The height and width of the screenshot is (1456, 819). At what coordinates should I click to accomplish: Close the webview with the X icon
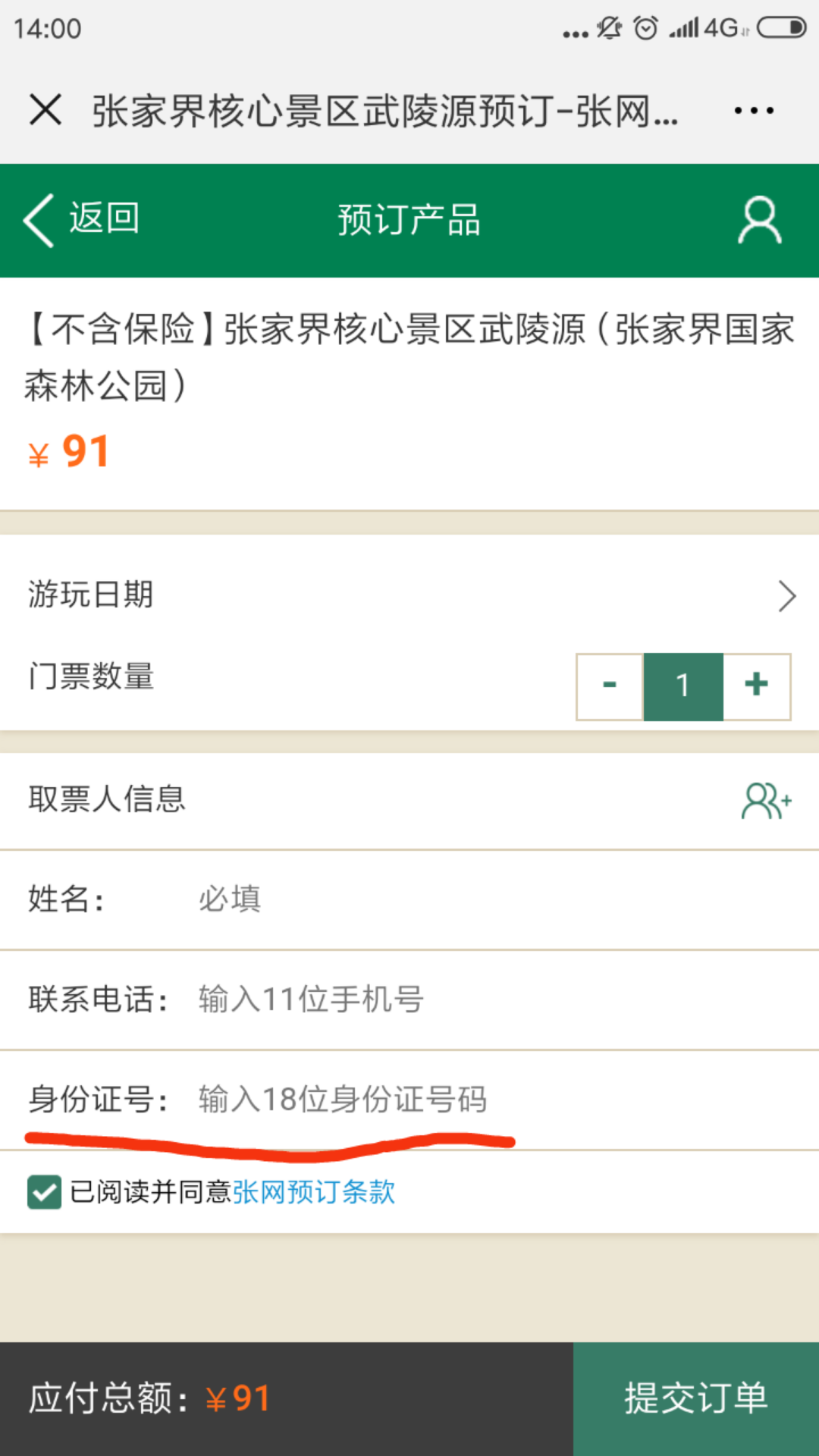pos(45,110)
